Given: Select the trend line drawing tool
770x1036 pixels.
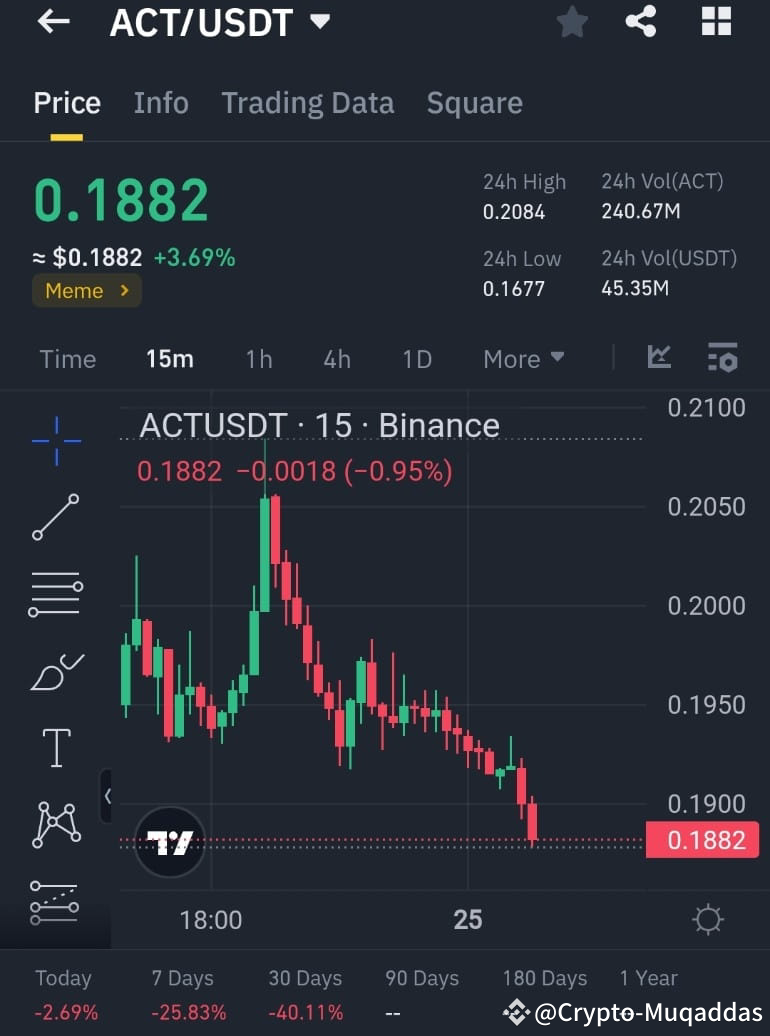Looking at the screenshot, I should click(x=55, y=517).
